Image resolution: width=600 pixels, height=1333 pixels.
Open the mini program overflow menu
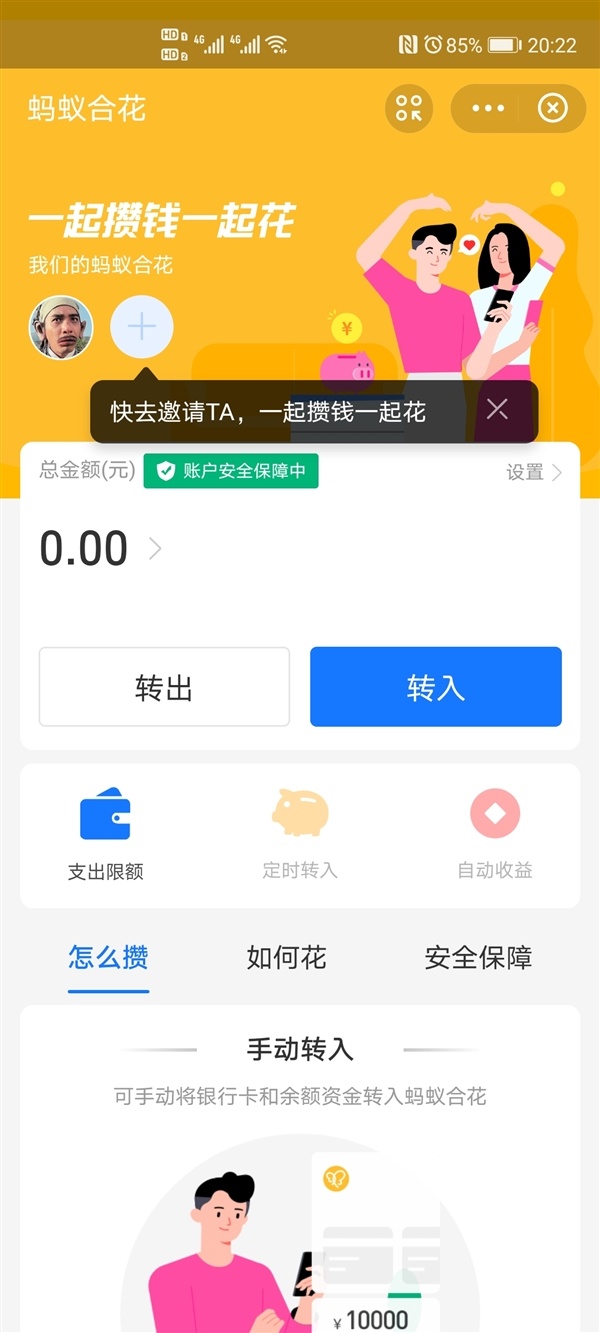pyautogui.click(x=488, y=108)
